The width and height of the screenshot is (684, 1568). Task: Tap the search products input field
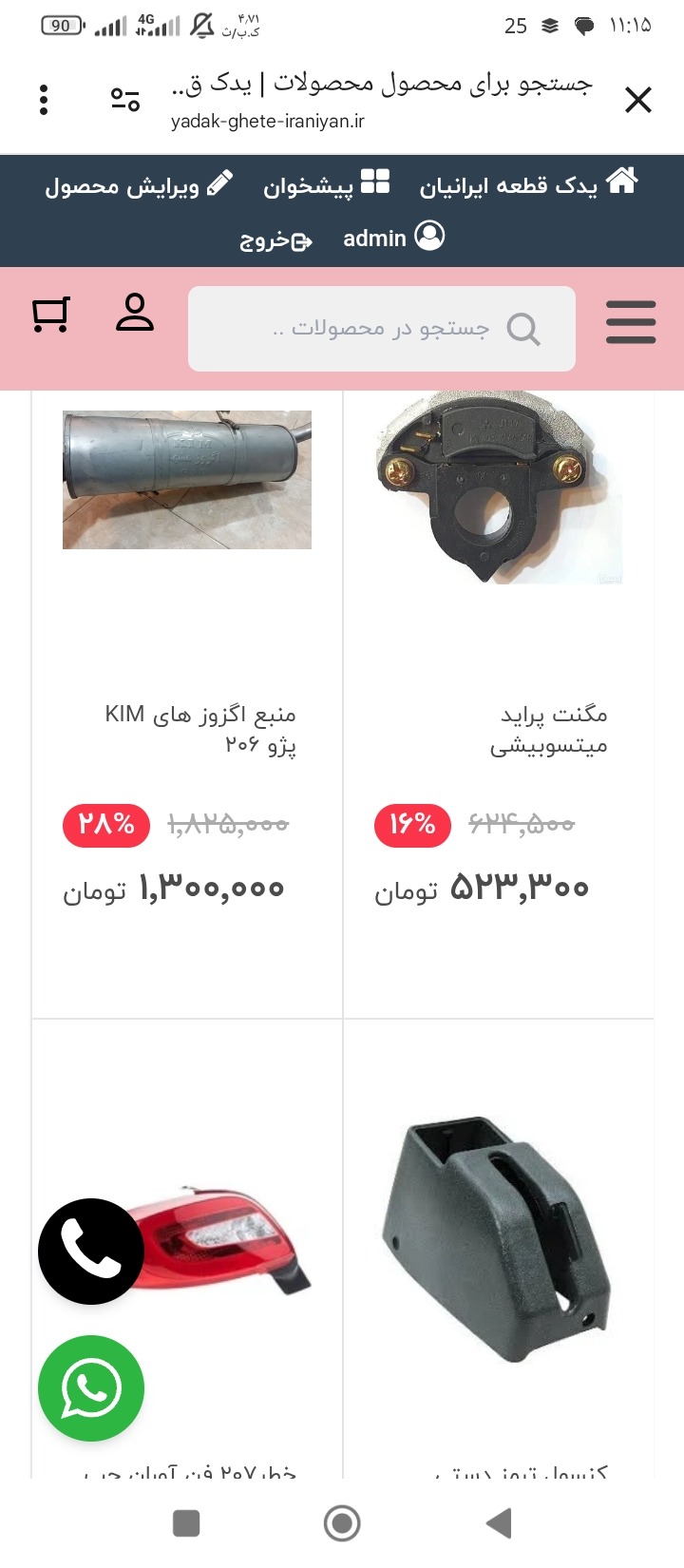click(x=380, y=328)
